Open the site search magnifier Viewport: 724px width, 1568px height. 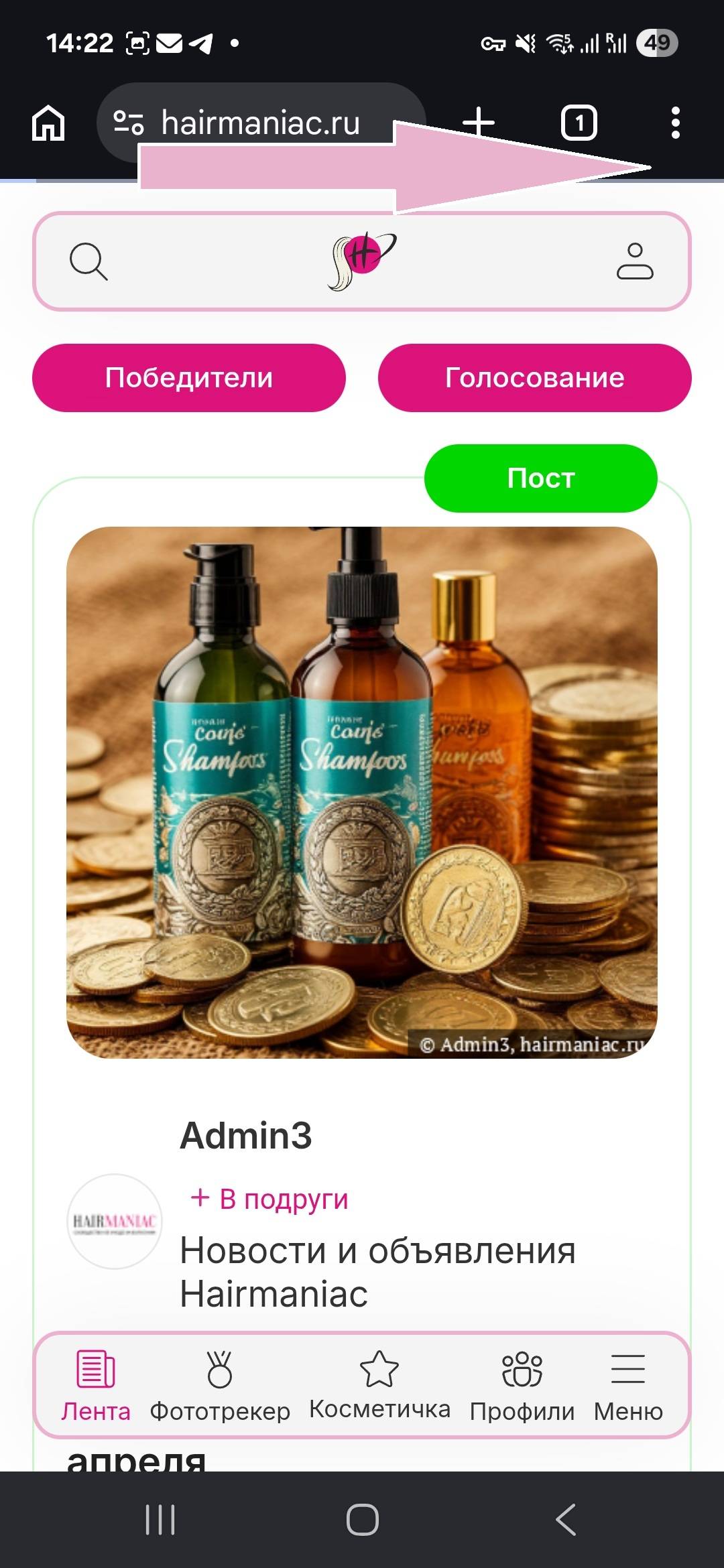(88, 261)
